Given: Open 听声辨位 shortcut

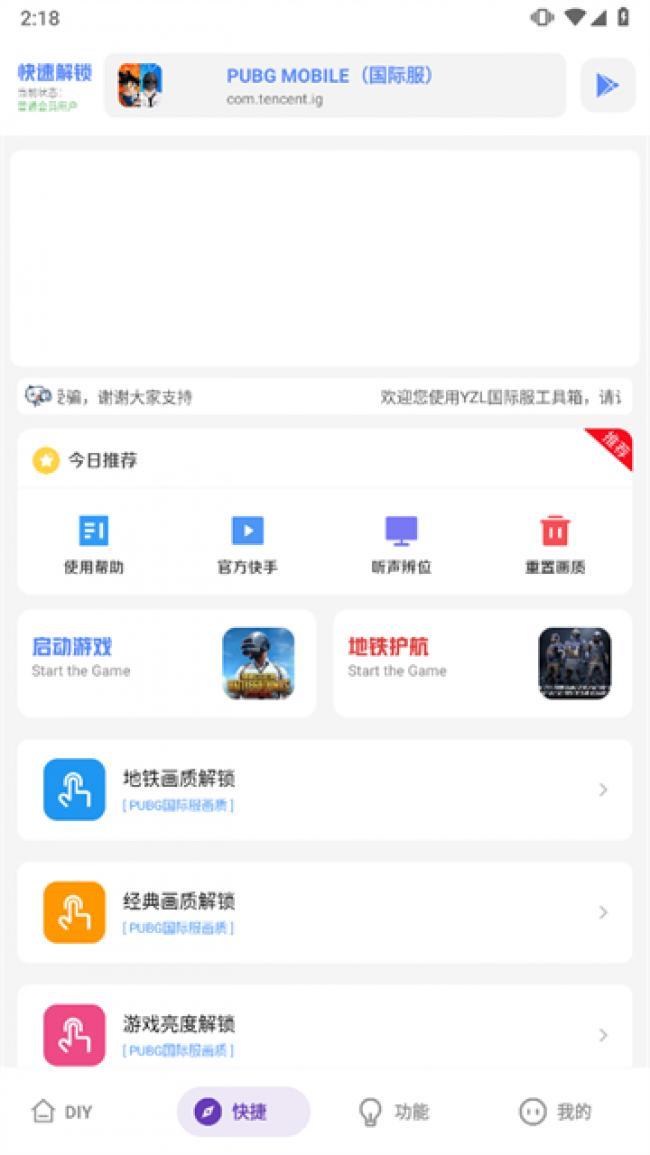Looking at the screenshot, I should click(401, 544).
